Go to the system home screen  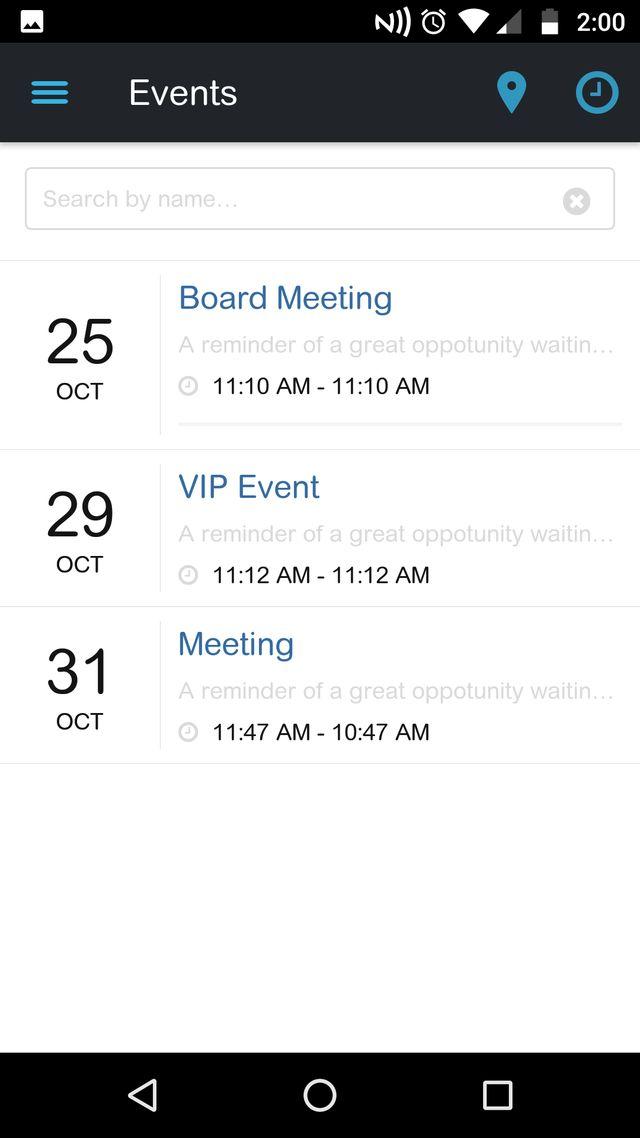(x=320, y=1095)
